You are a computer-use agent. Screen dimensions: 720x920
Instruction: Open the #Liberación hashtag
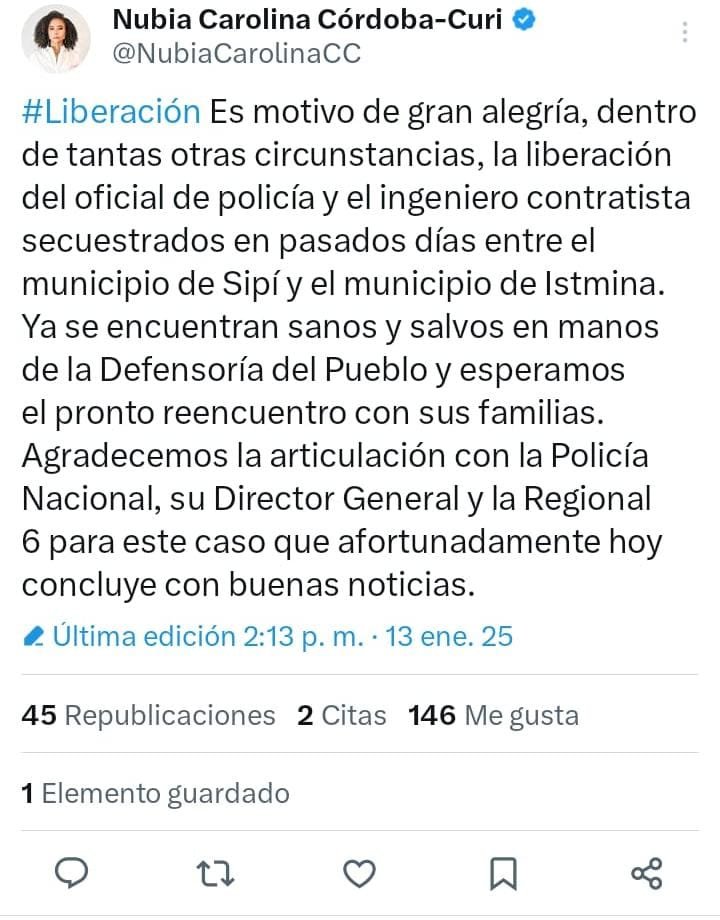110,111
